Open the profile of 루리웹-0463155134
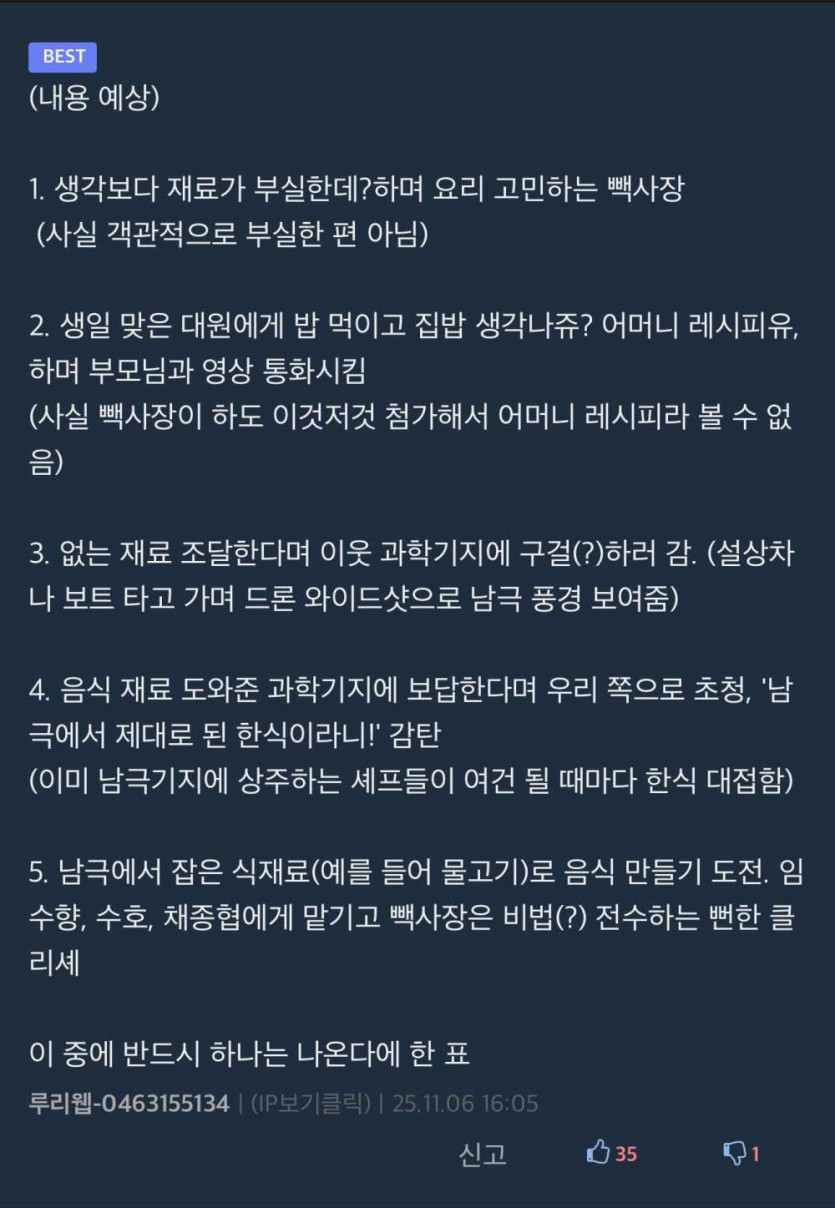This screenshot has width=835, height=1208. 129,1104
